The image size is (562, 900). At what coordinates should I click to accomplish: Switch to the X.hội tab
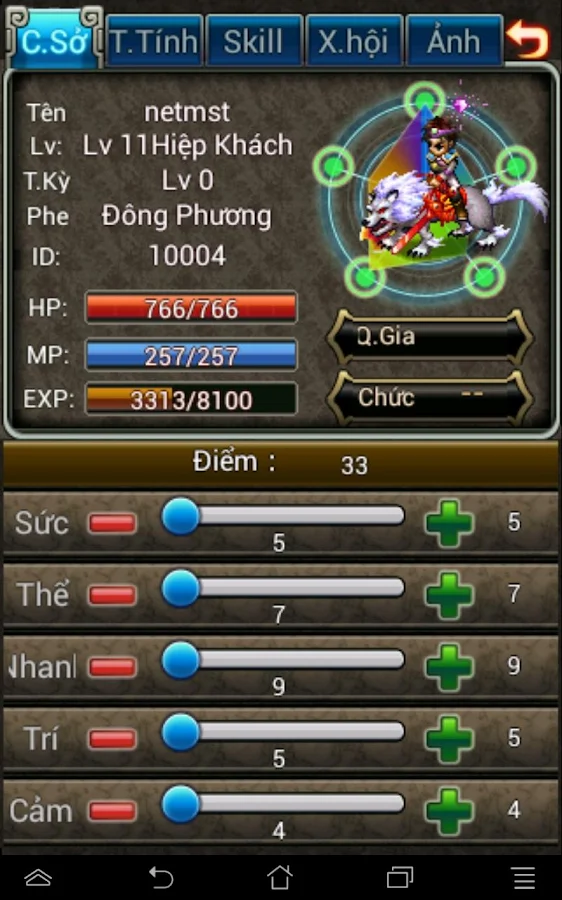click(353, 41)
